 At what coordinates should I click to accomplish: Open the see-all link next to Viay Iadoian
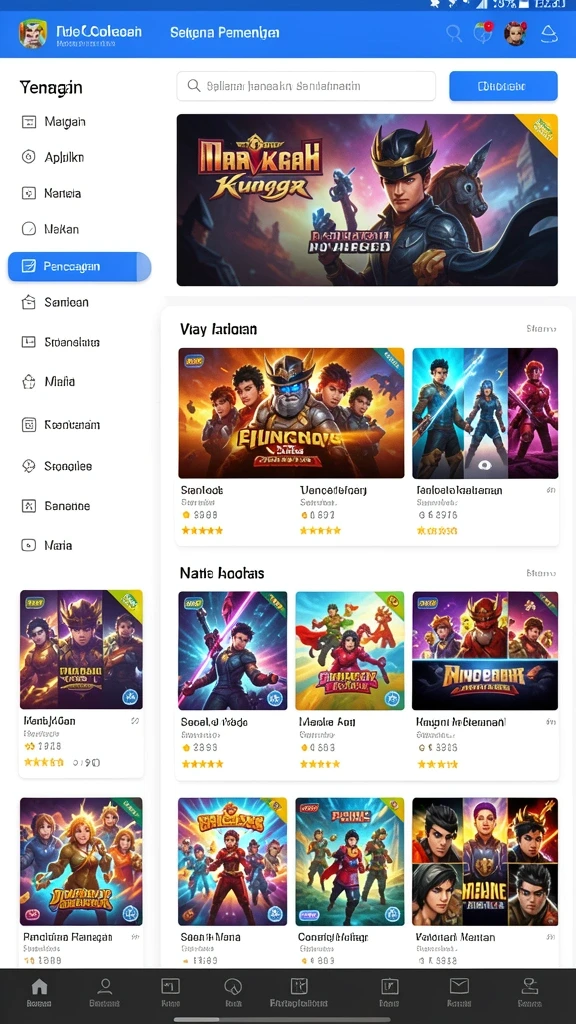541,328
